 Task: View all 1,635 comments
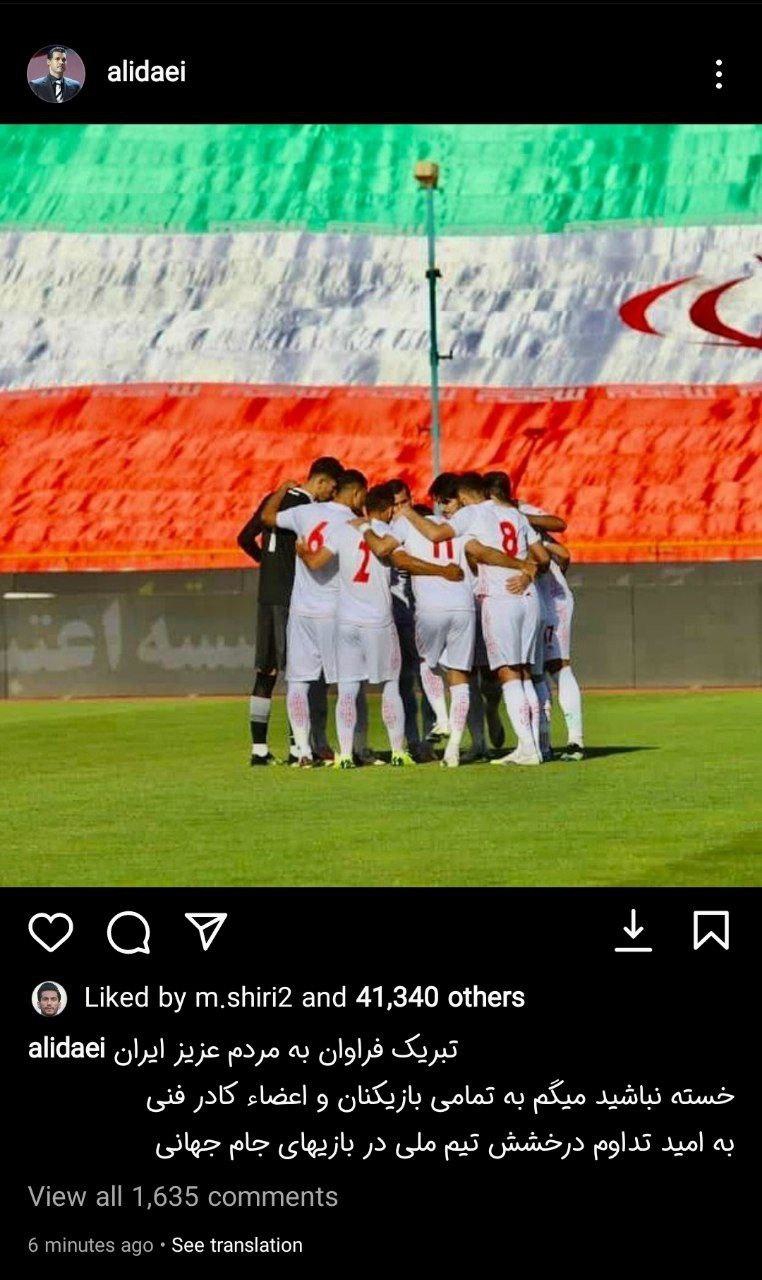click(183, 1196)
